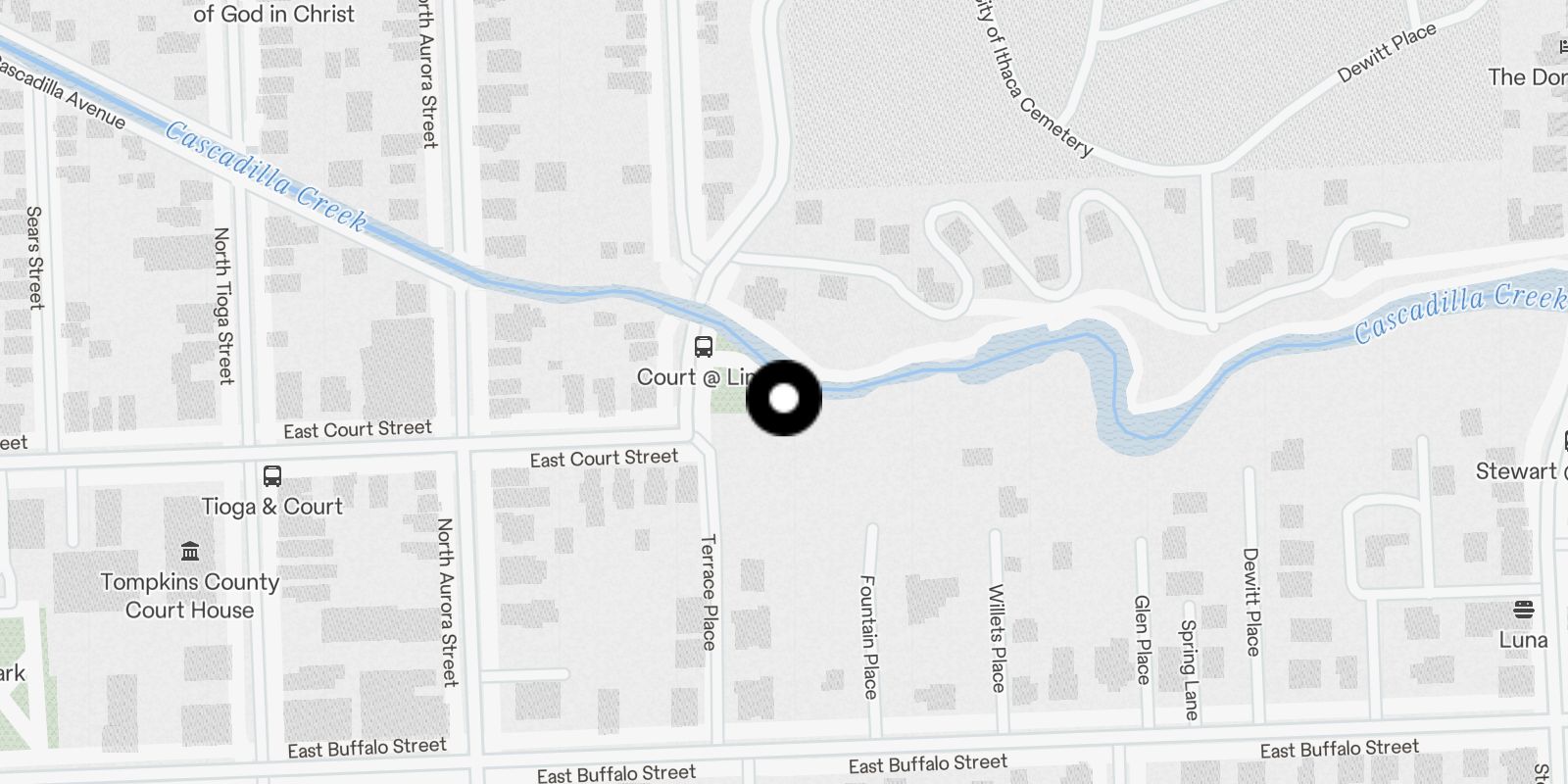
Task: Select the Tioga & Court bus stop
Action: [272, 476]
